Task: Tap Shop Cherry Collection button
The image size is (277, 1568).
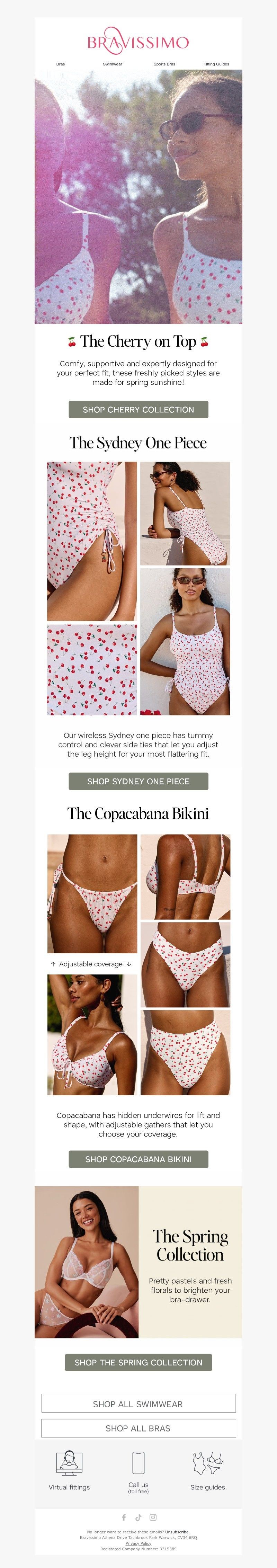Action: [138, 410]
